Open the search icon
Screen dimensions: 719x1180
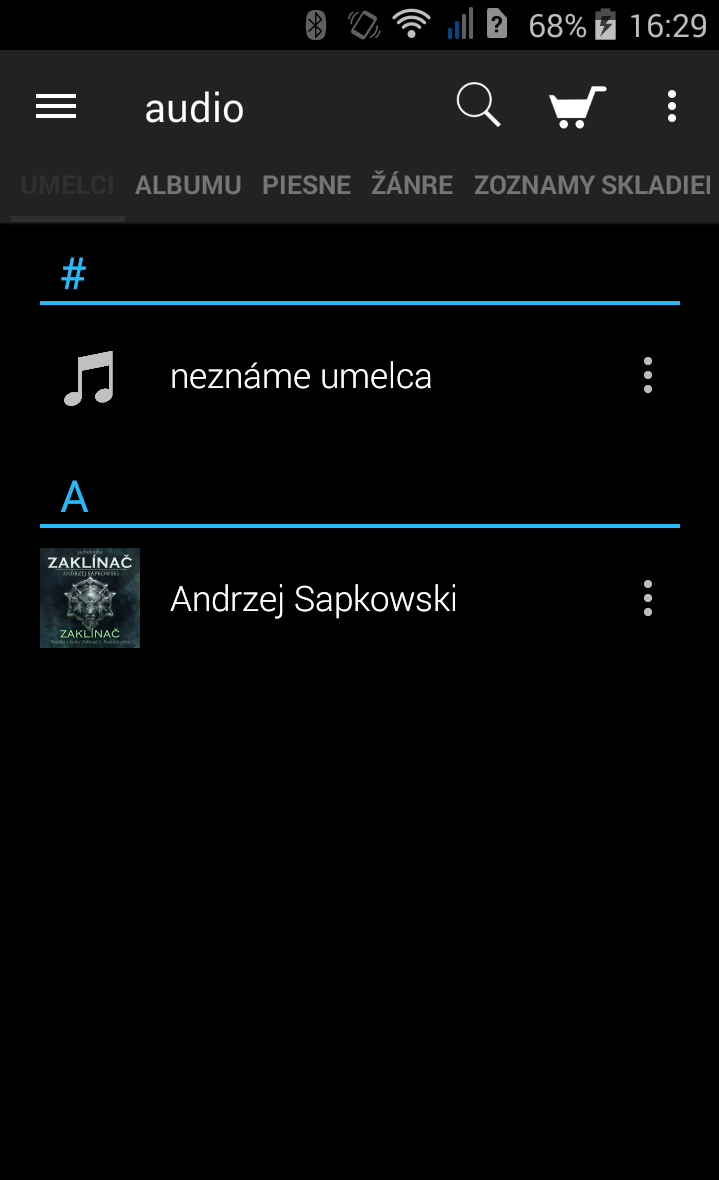tap(478, 106)
